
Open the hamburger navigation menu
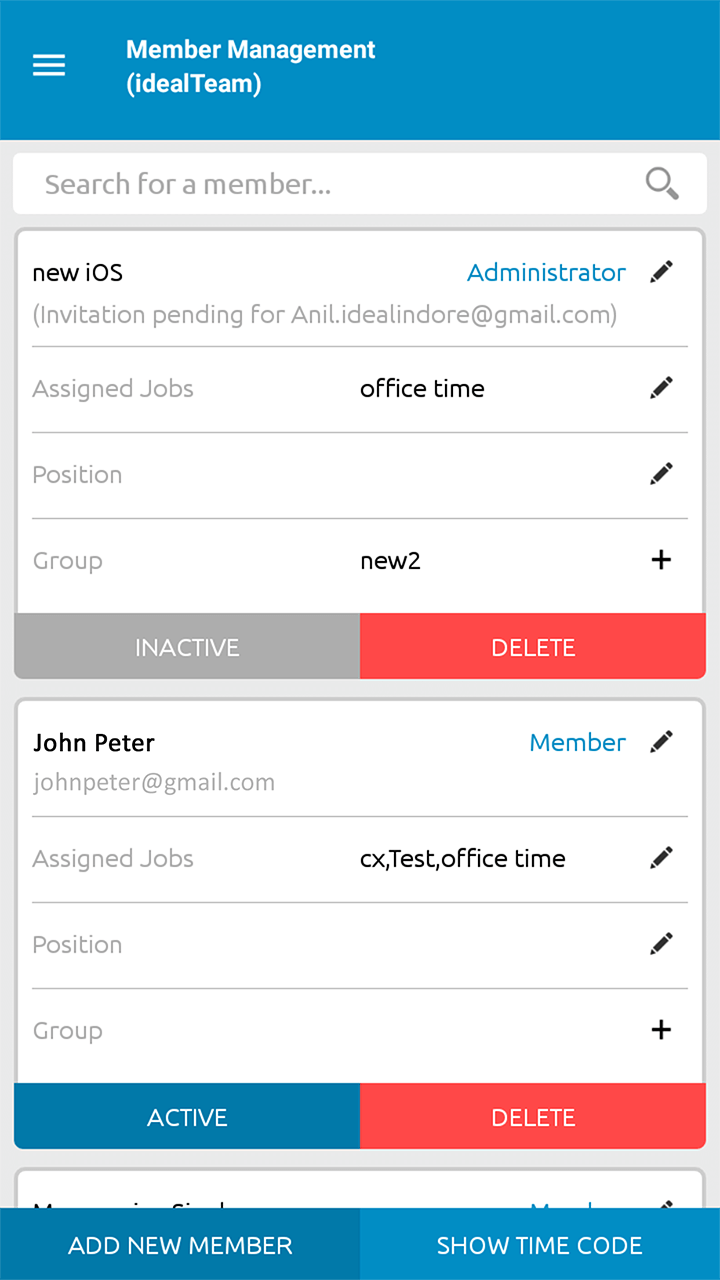(x=49, y=66)
